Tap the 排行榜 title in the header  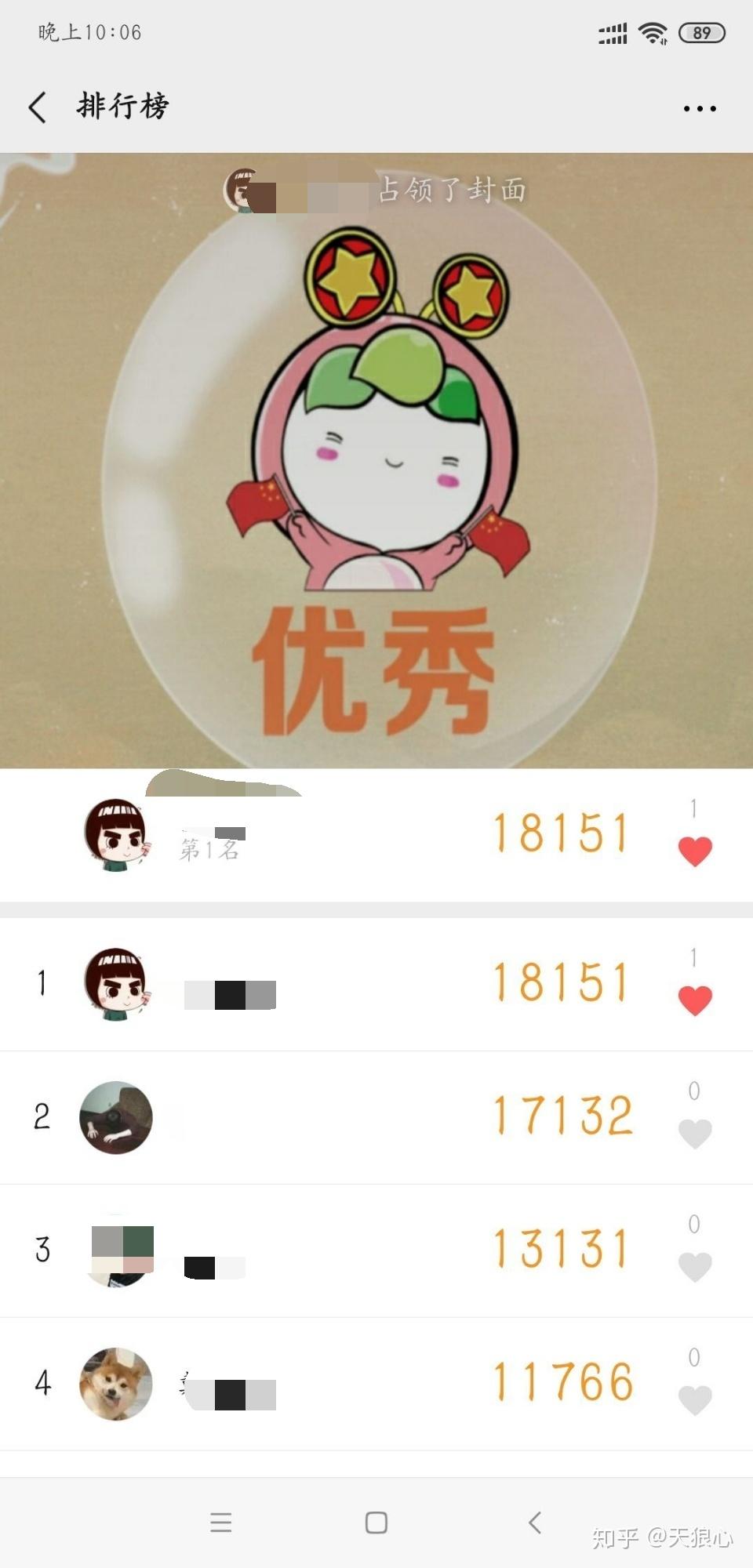[x=122, y=103]
